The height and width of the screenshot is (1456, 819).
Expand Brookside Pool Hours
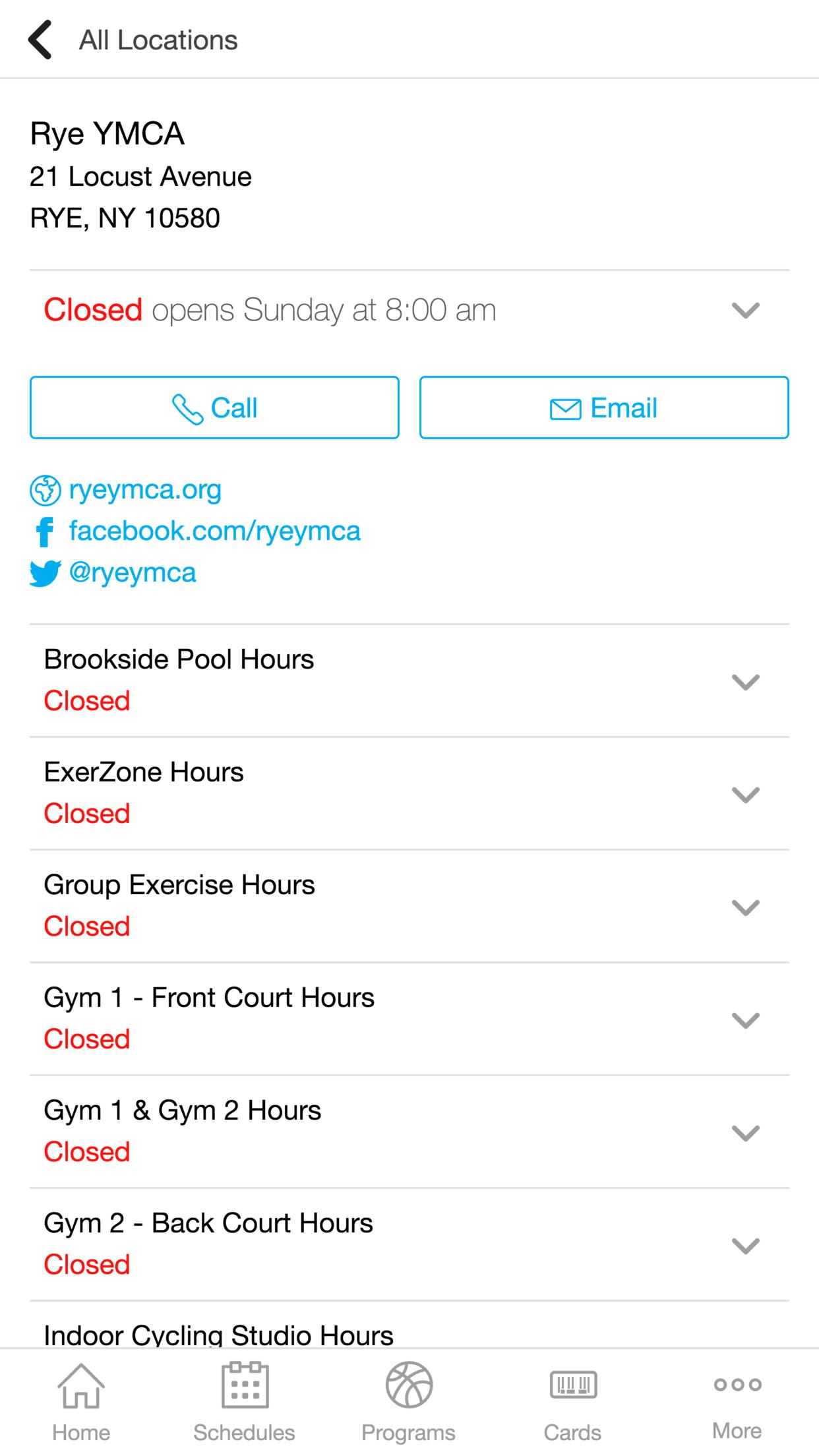(x=744, y=682)
